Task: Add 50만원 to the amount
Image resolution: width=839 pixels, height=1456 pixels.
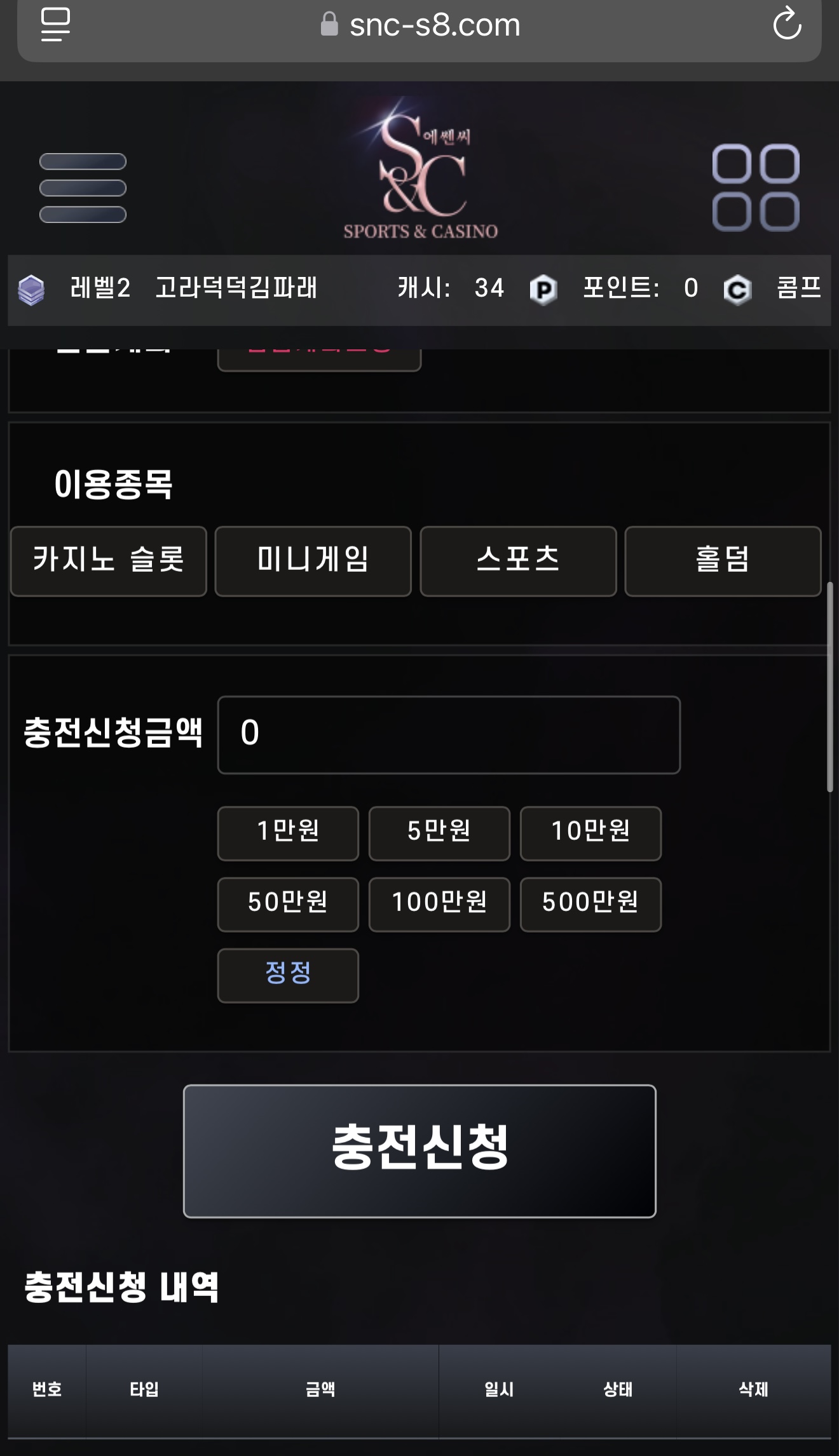Action: click(288, 904)
